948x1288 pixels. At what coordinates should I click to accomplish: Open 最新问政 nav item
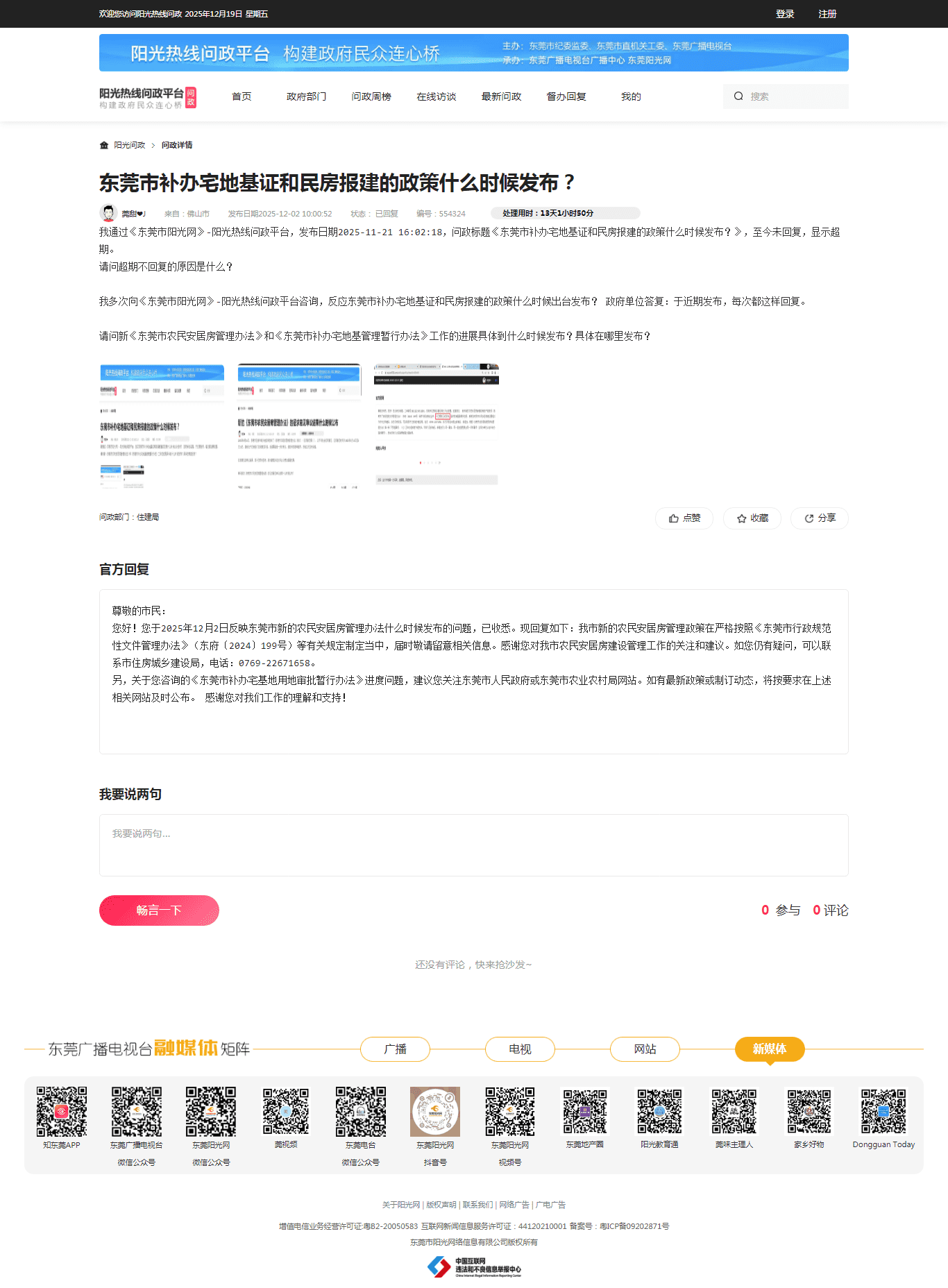point(501,96)
